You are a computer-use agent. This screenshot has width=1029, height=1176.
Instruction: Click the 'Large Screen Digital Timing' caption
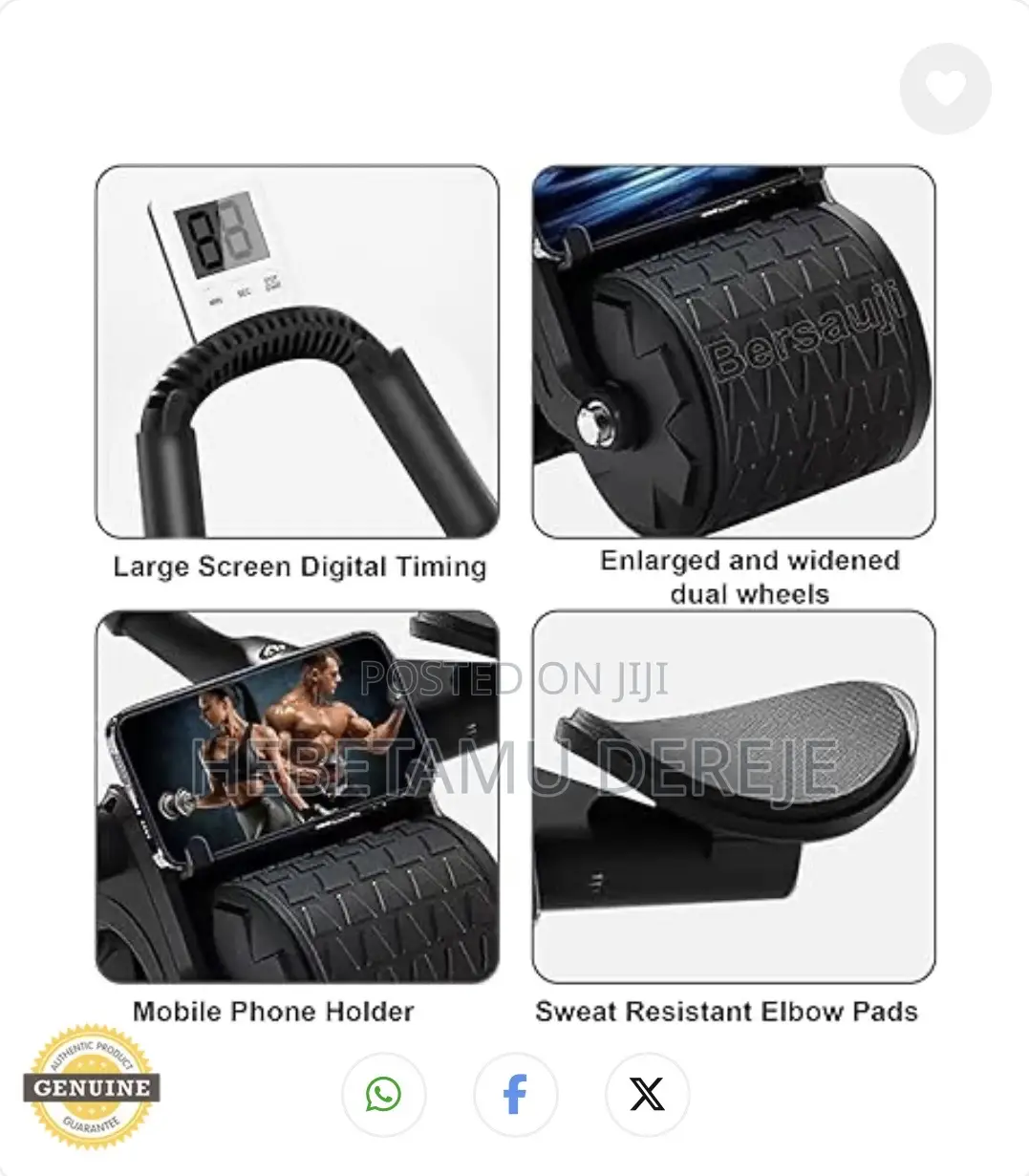[x=300, y=567]
